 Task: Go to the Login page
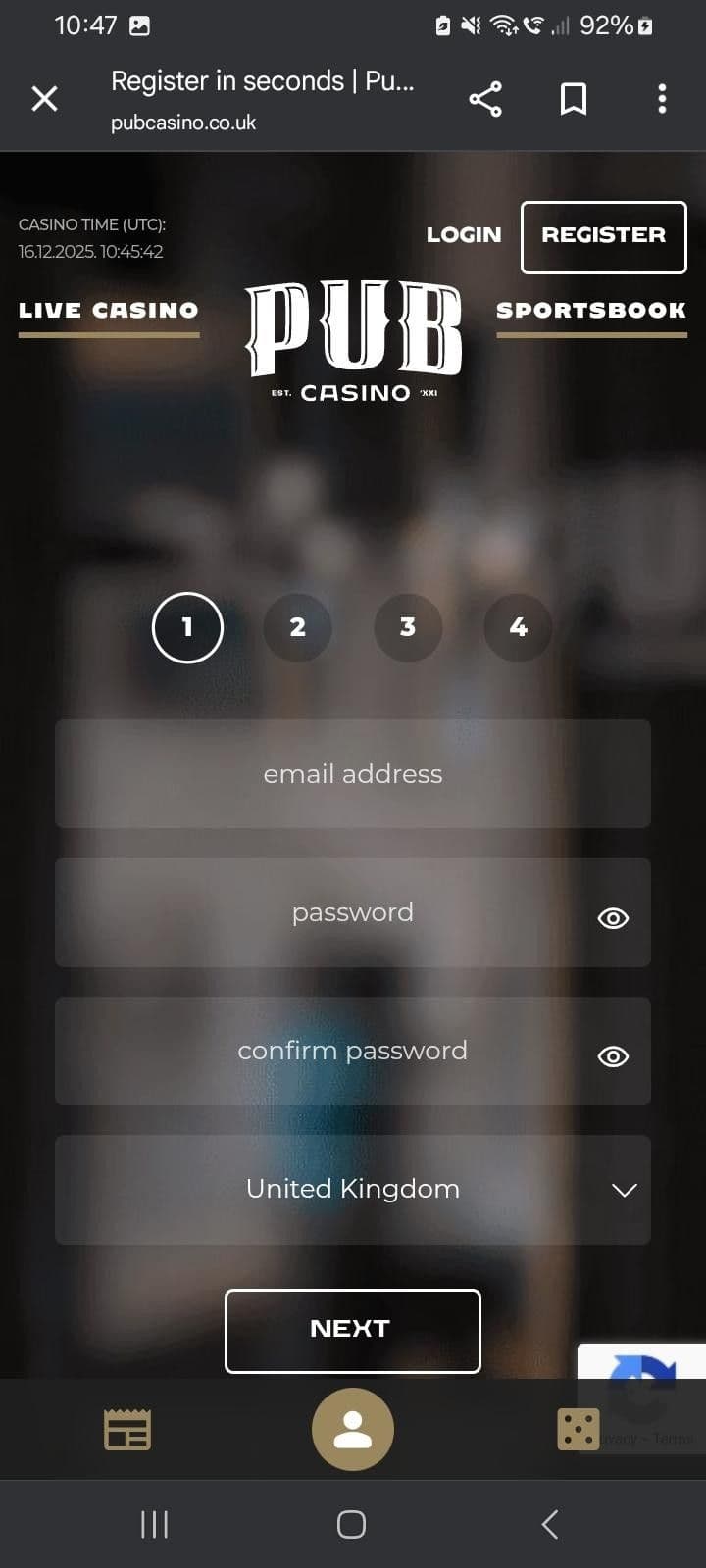click(463, 235)
